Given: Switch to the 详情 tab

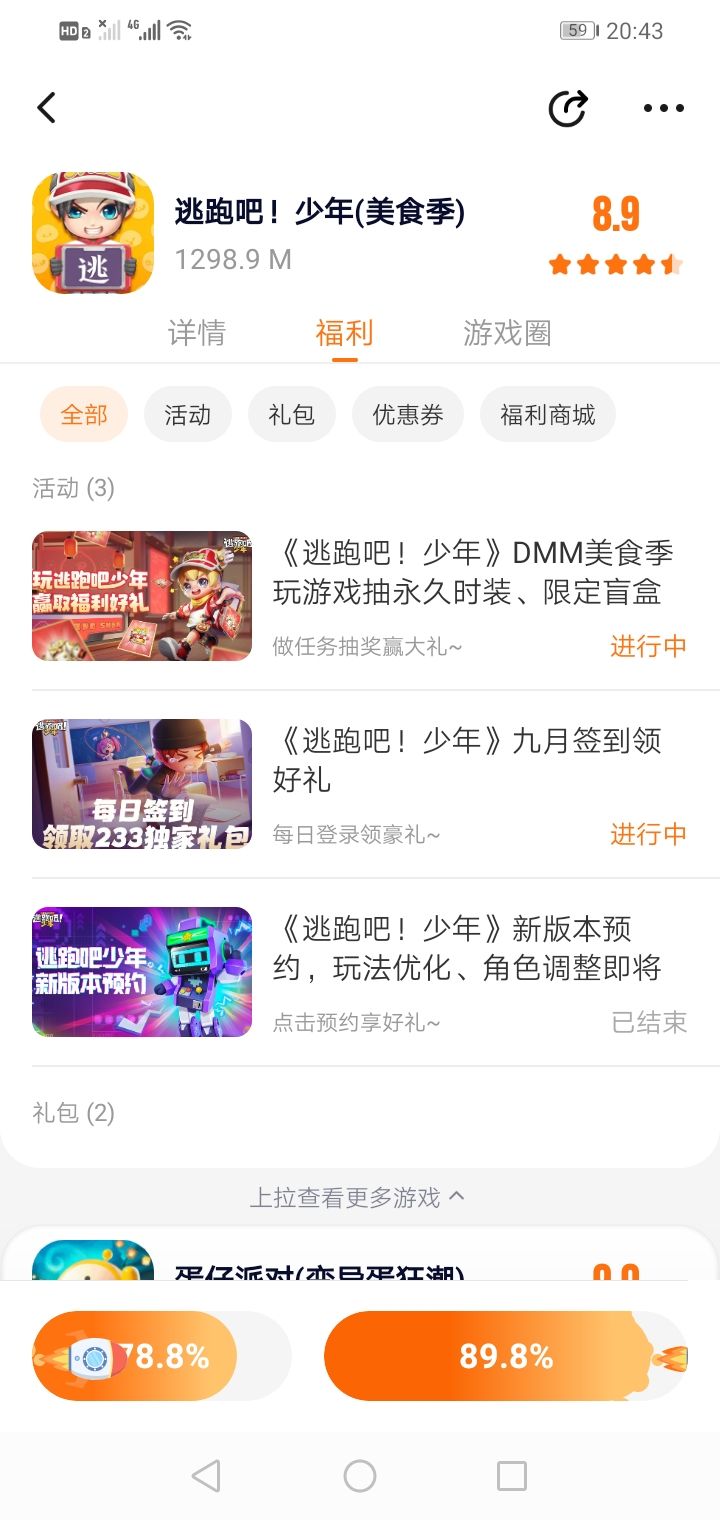Looking at the screenshot, I should [x=197, y=333].
